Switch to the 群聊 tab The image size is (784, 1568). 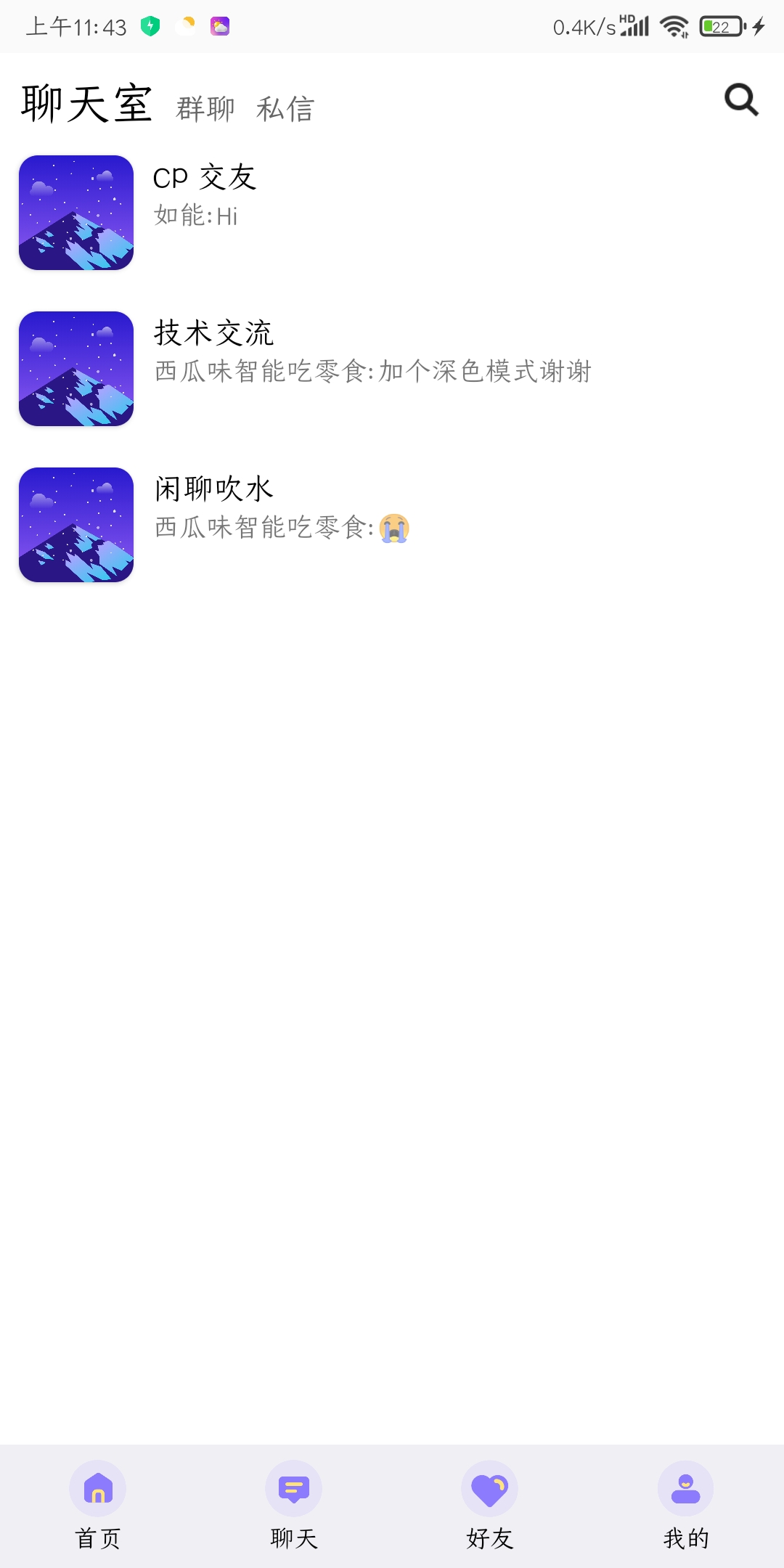tap(204, 108)
